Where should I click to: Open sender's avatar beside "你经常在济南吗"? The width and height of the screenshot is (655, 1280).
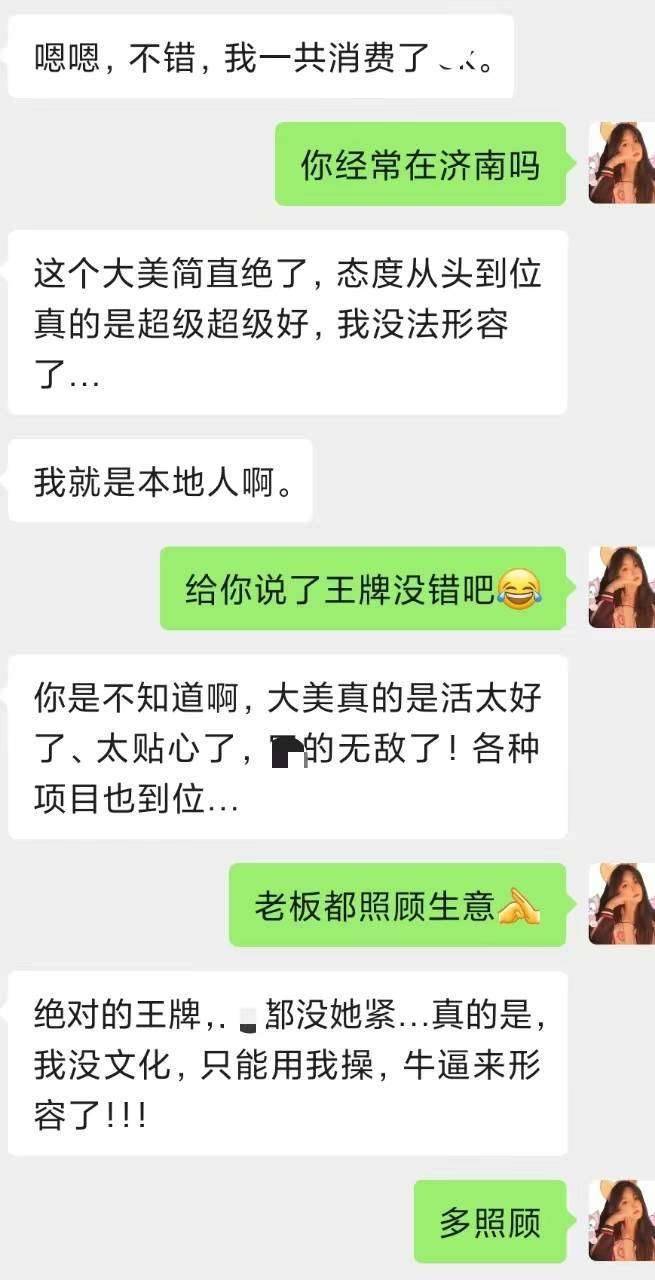[x=621, y=163]
